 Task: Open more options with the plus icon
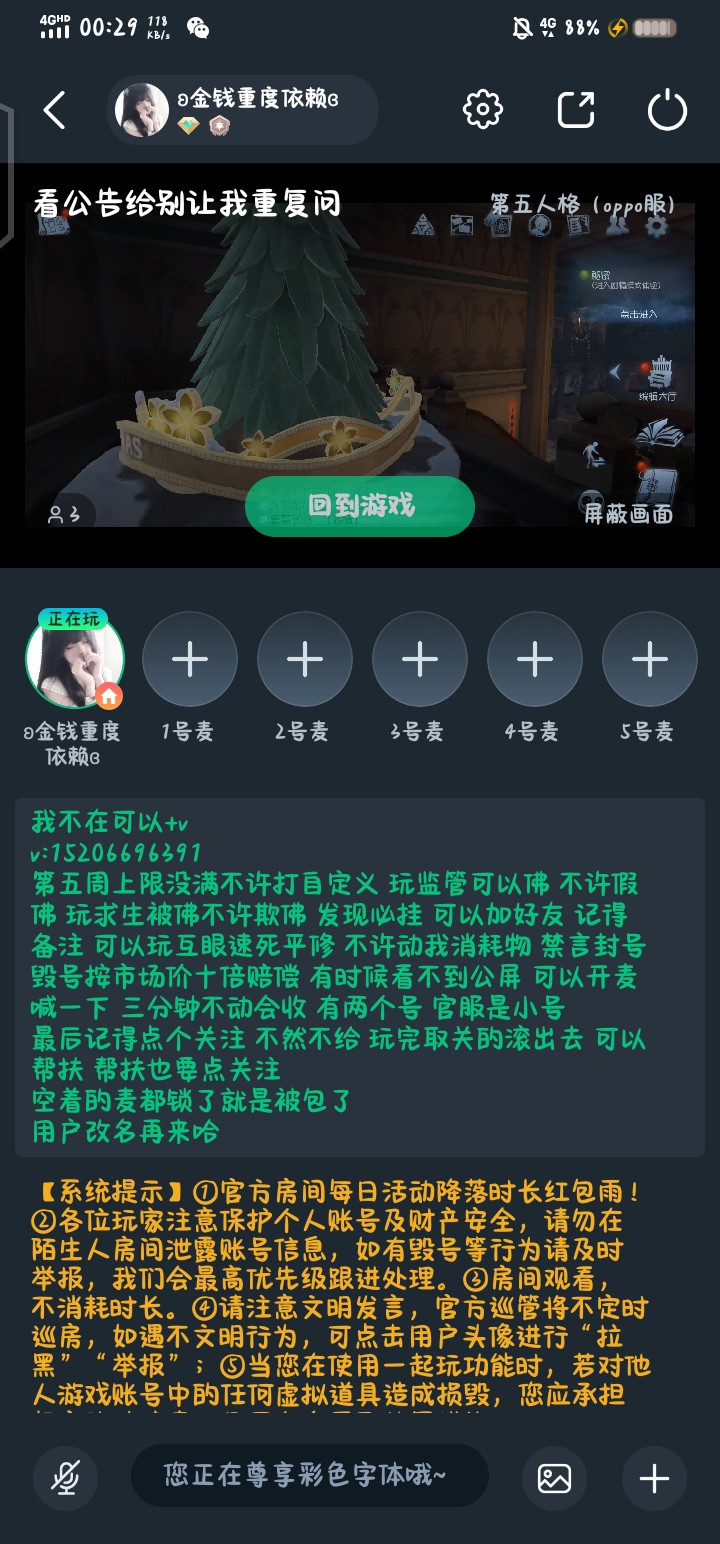pos(655,1478)
